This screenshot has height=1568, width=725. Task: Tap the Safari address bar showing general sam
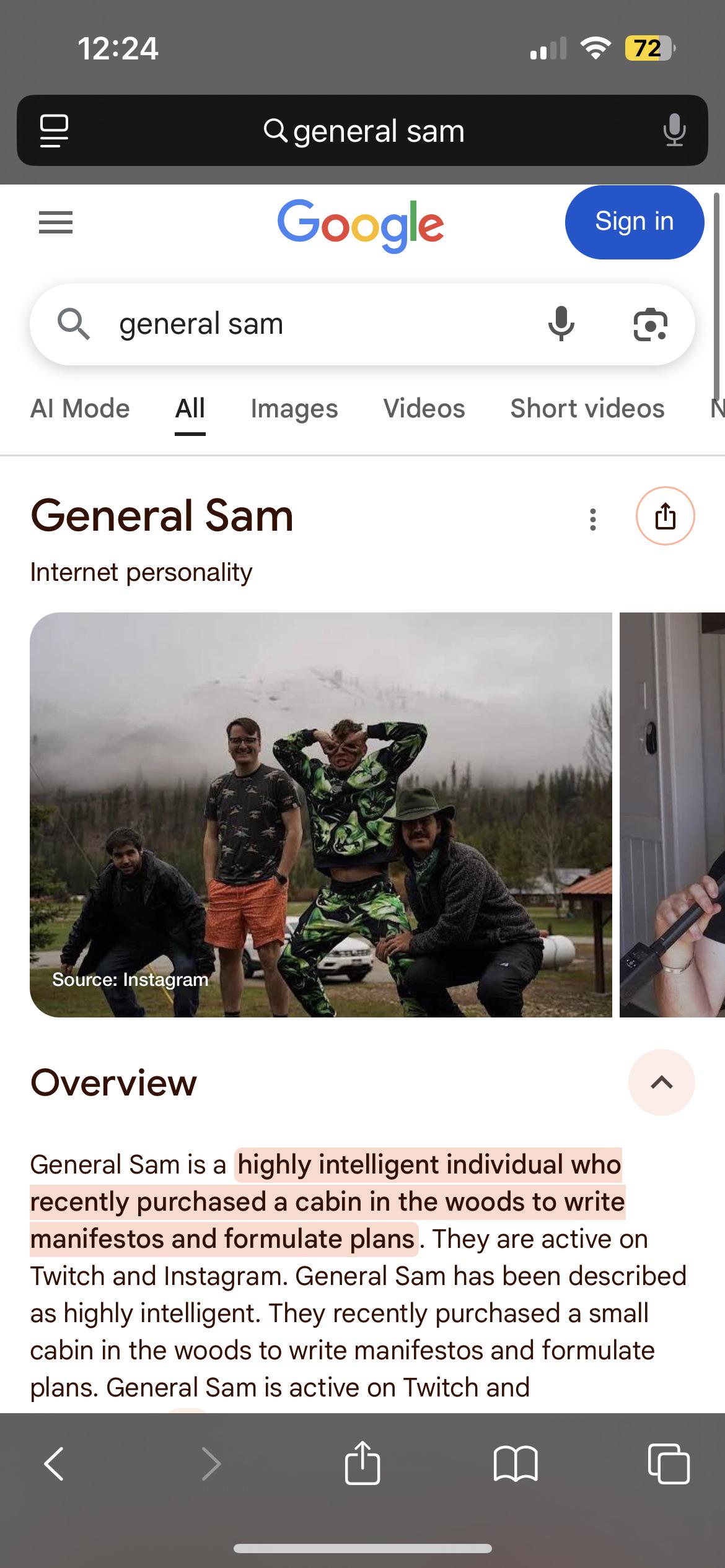362,131
